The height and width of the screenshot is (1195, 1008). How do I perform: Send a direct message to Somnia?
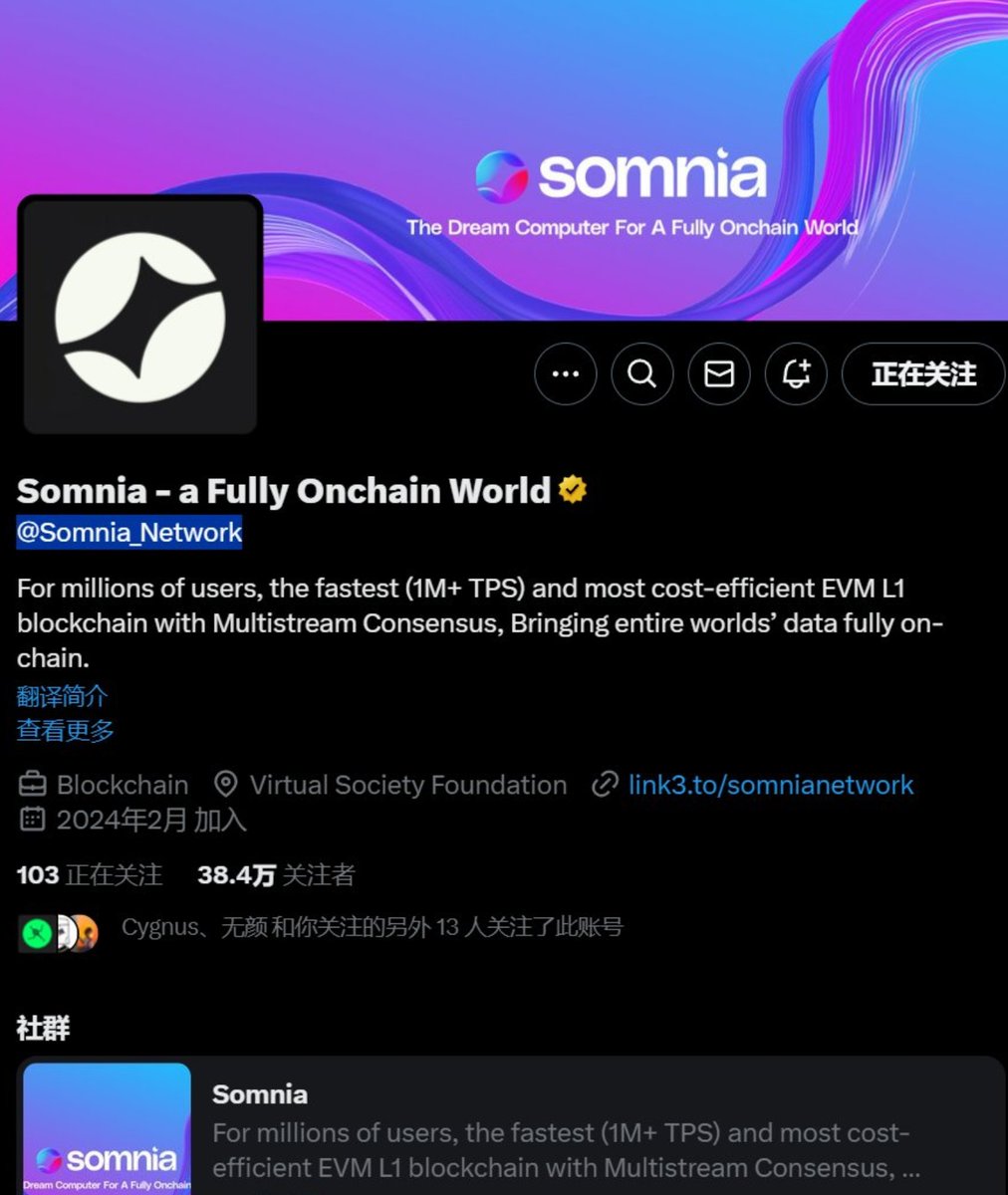[719, 374]
